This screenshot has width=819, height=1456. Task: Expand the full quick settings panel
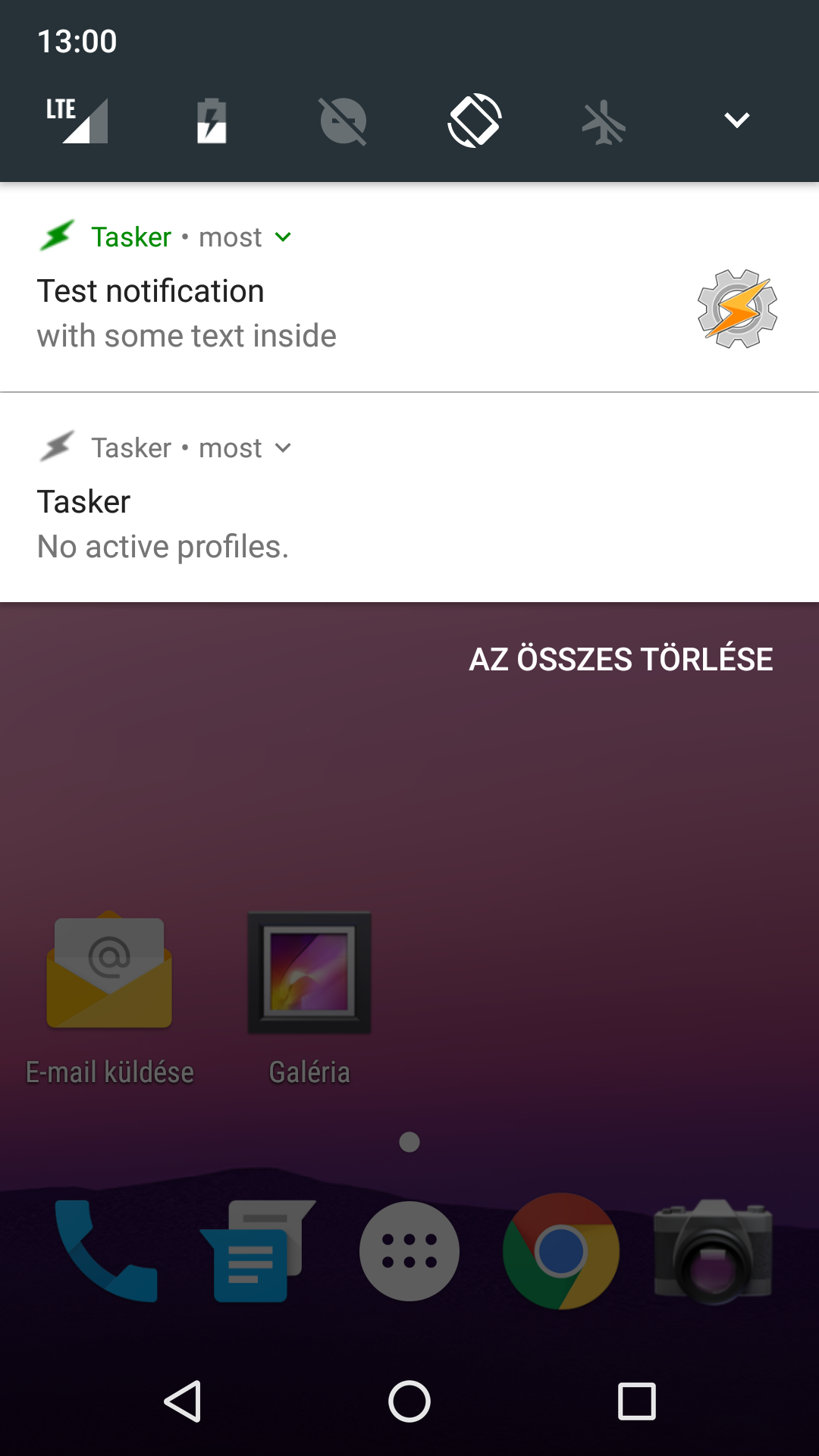pyautogui.click(x=736, y=120)
